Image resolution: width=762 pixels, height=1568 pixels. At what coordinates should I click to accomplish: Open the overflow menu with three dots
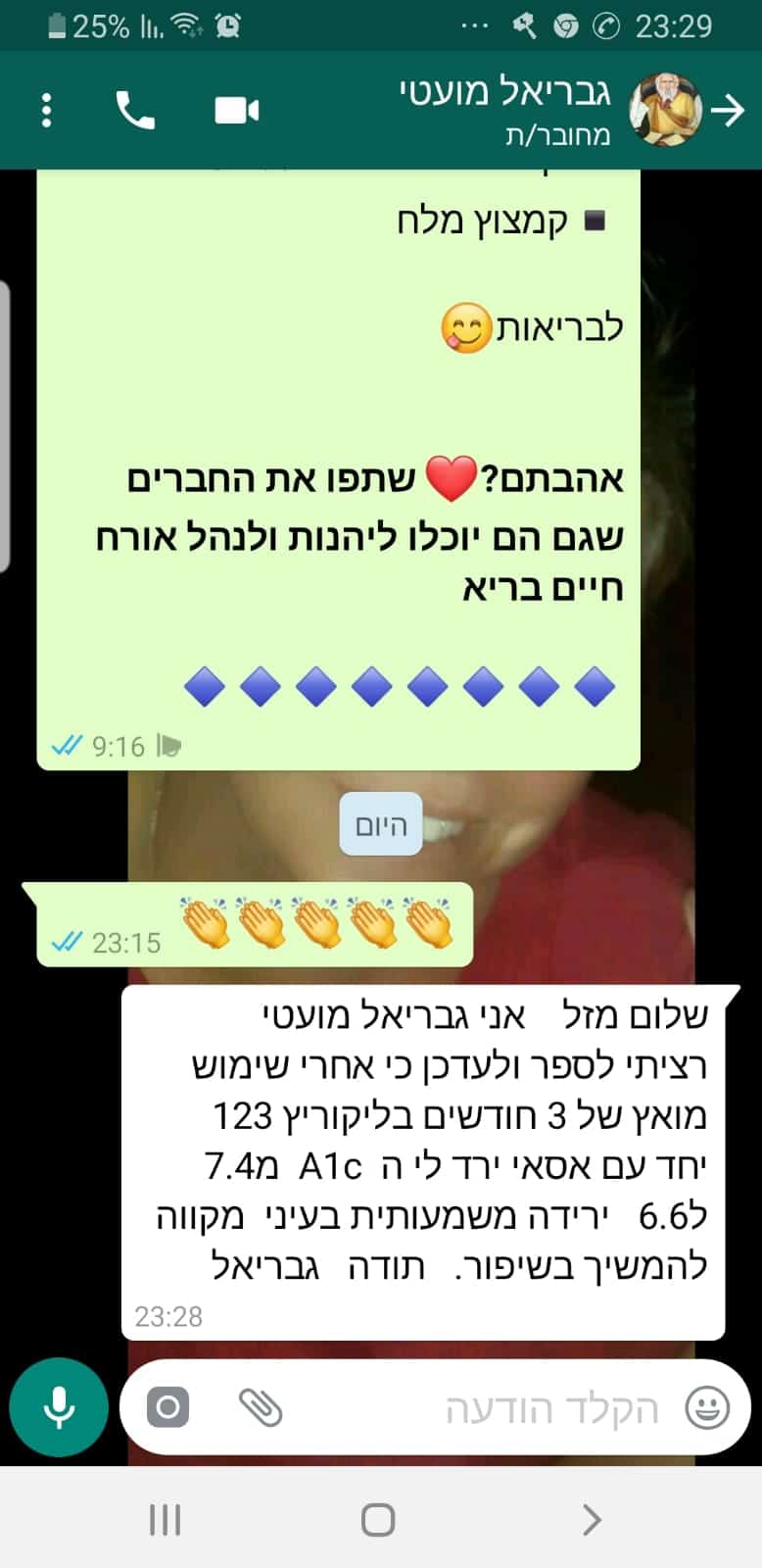pyautogui.click(x=46, y=111)
